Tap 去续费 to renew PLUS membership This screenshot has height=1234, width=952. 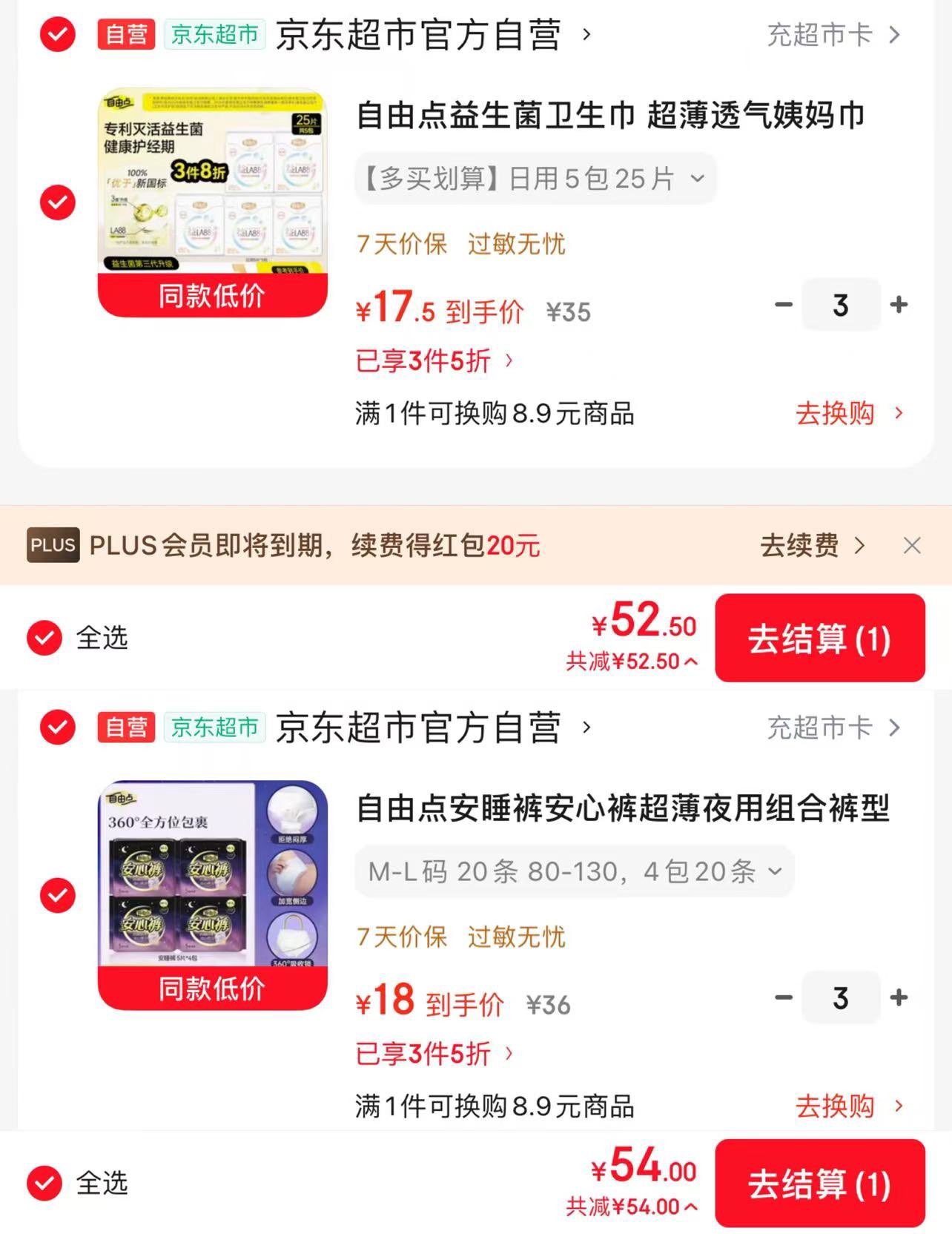(x=812, y=546)
